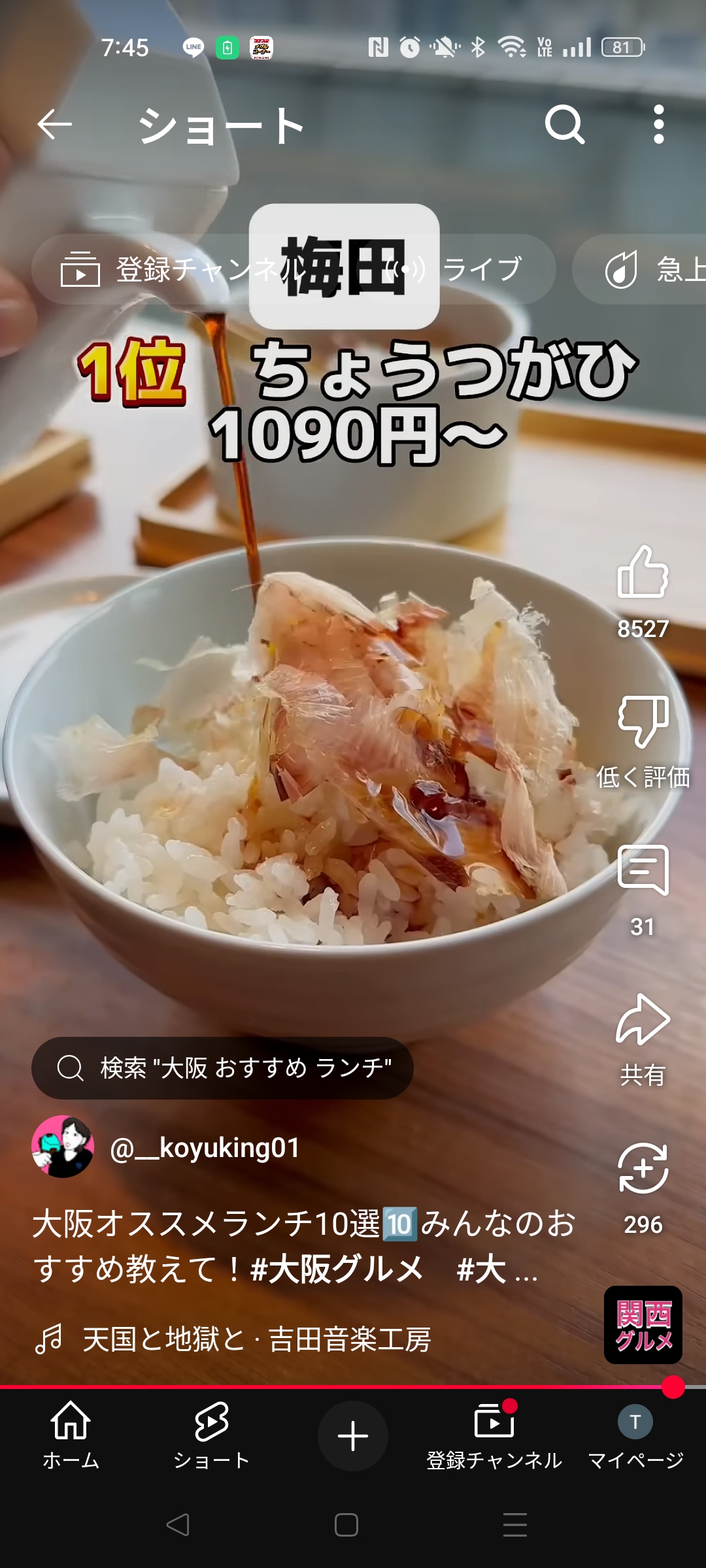The width and height of the screenshot is (706, 1568).
Task: Go back from the Shorts screen
Action: pyautogui.click(x=54, y=124)
